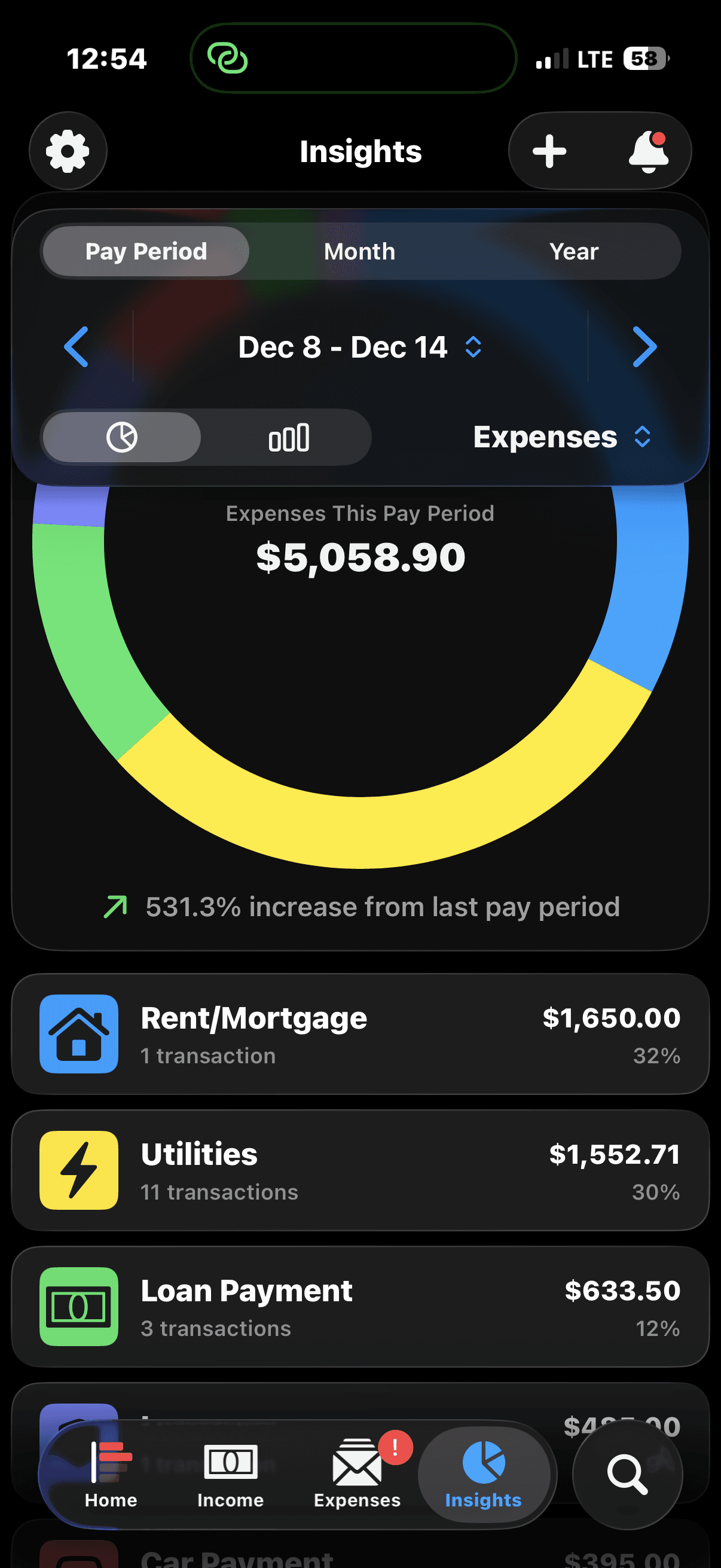The height and width of the screenshot is (1568, 721).
Task: Switch to the Month view
Action: 359,251
